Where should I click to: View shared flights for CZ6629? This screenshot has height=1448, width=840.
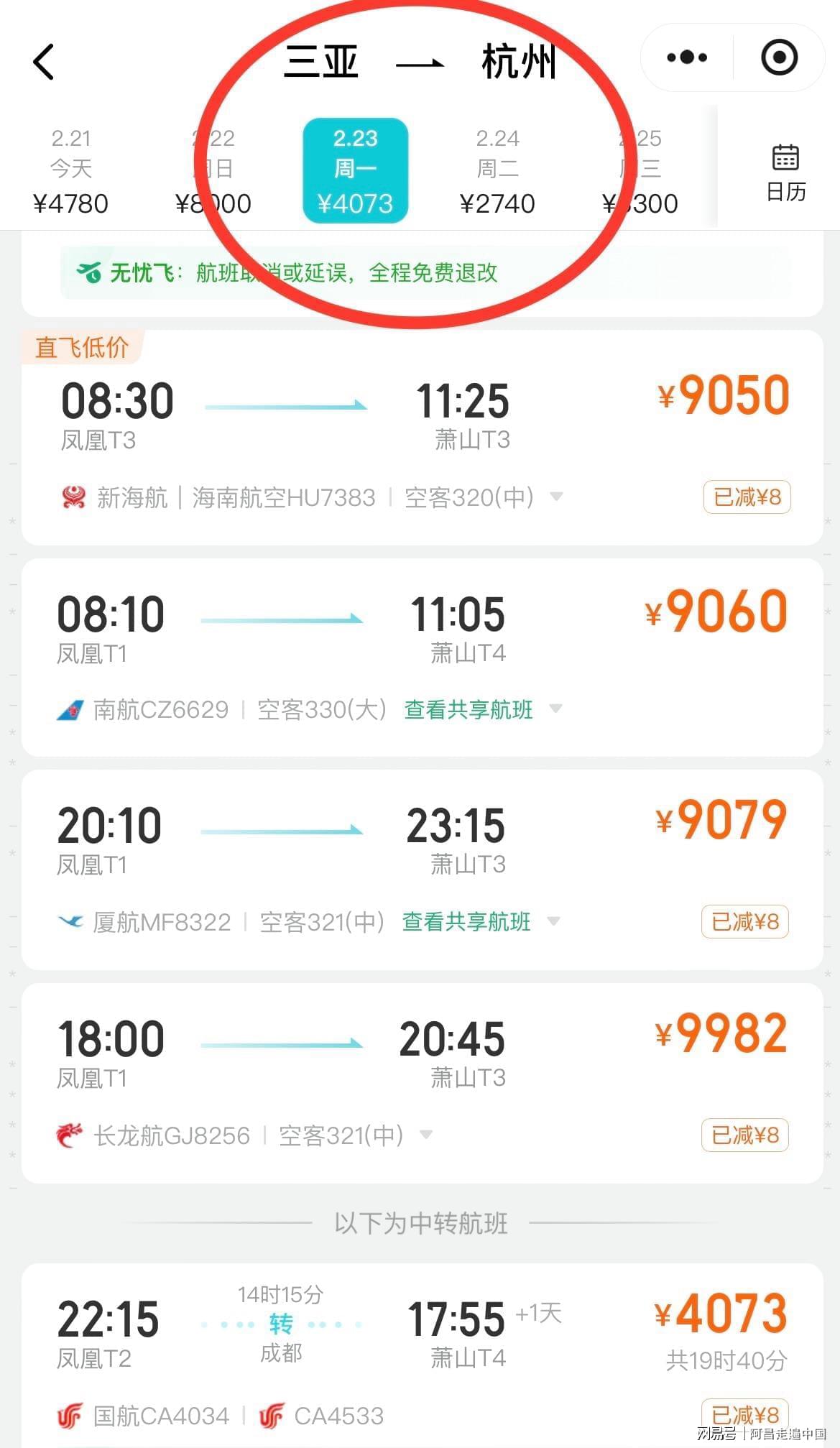[469, 709]
